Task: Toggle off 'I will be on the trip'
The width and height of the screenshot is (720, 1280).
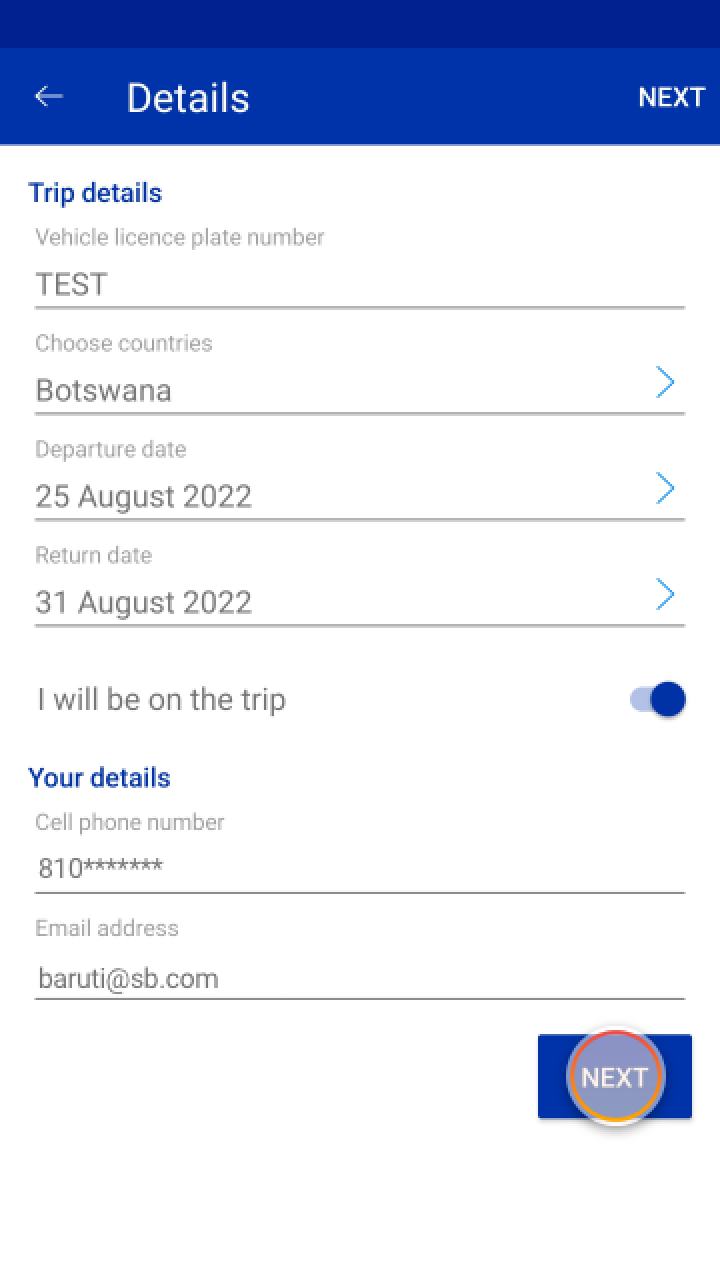Action: (655, 699)
